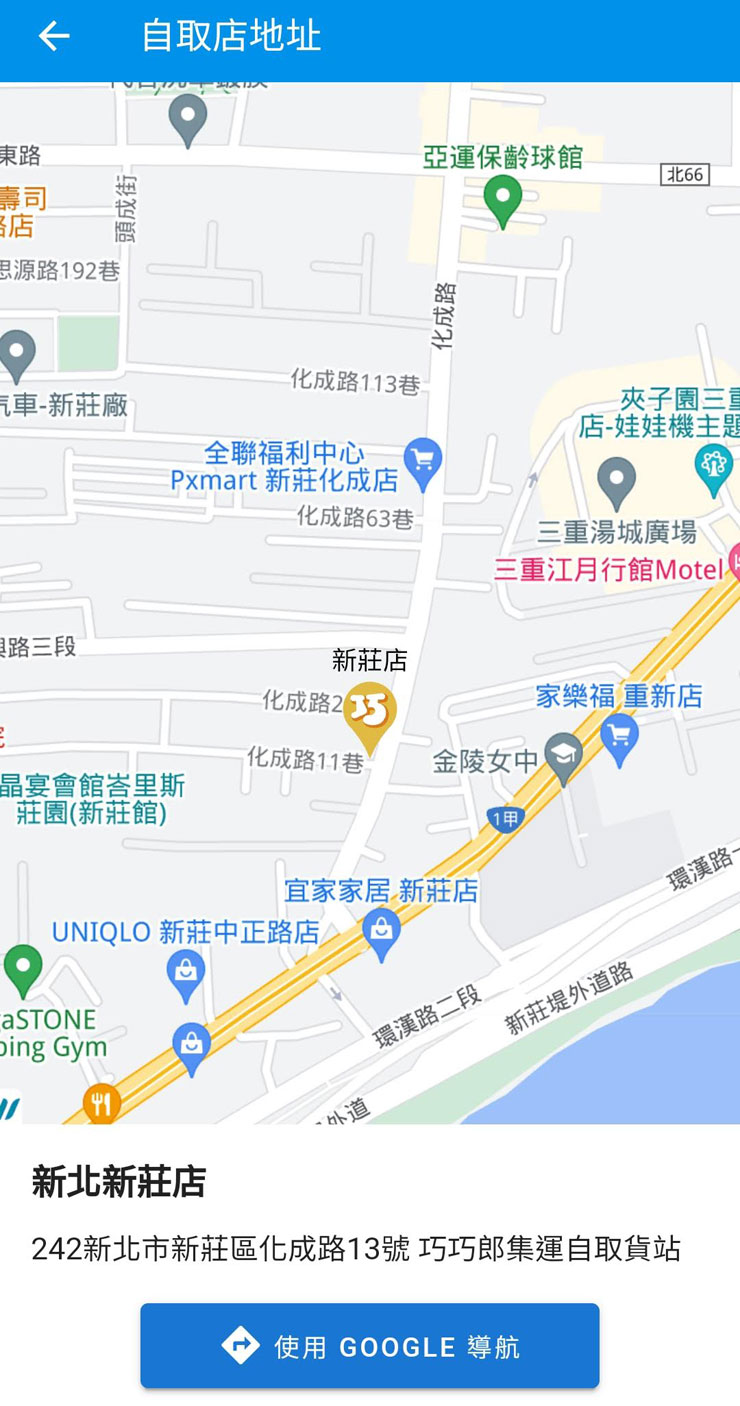Tap the back arrow to return
Viewport: 740px width, 1406px height.
pyautogui.click(x=52, y=36)
